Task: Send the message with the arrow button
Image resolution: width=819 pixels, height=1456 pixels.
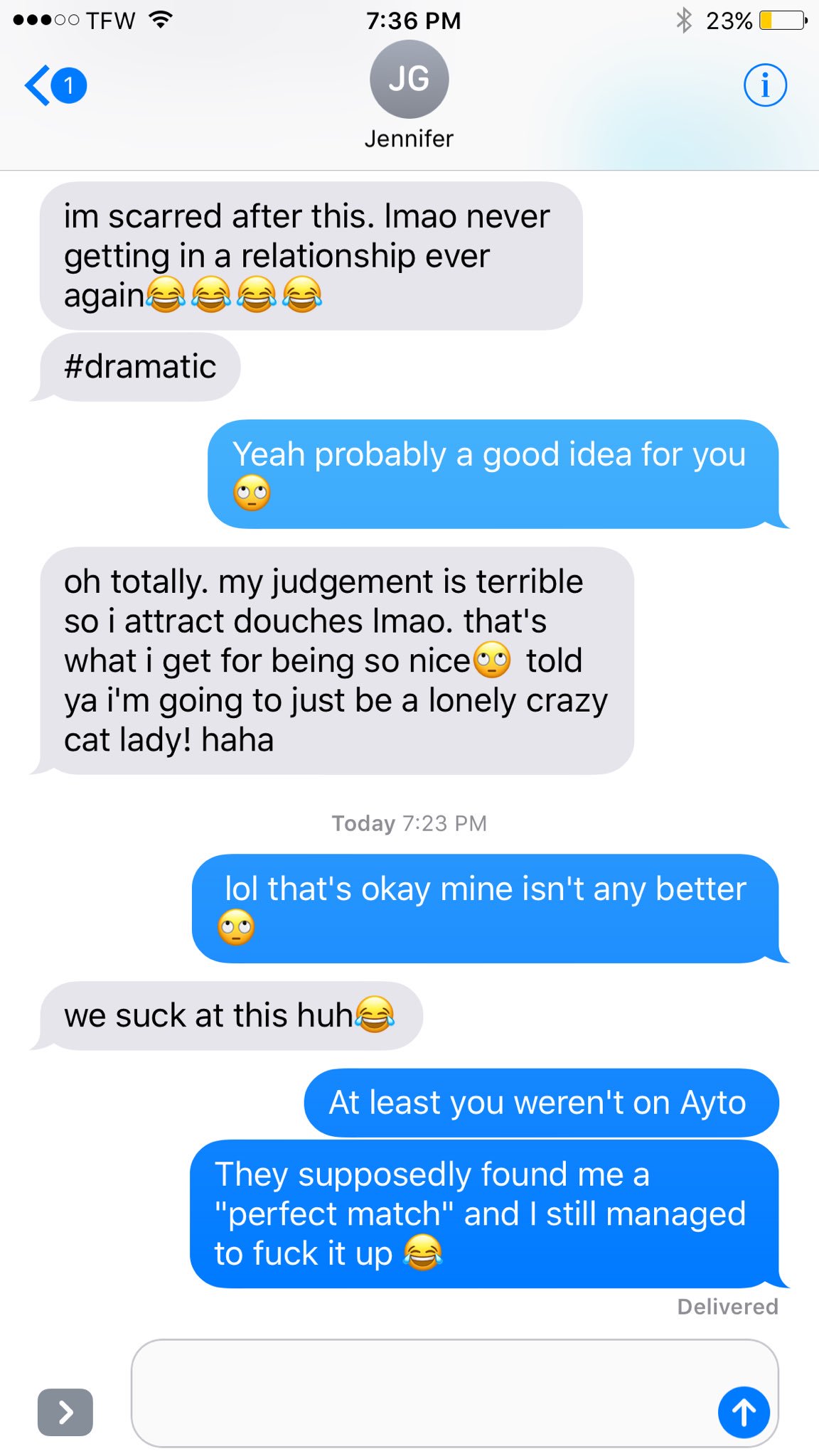Action: click(x=744, y=1412)
